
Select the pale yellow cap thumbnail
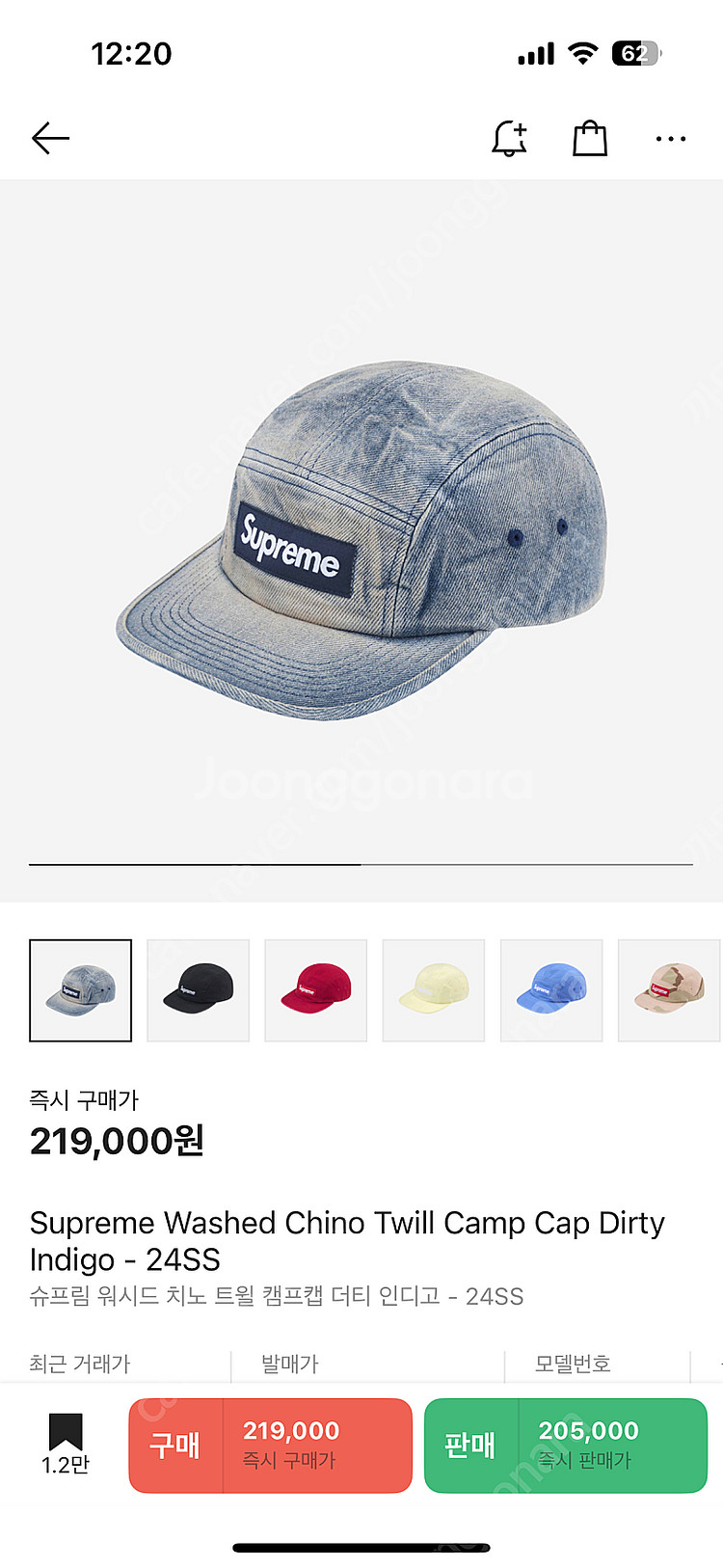tap(434, 990)
